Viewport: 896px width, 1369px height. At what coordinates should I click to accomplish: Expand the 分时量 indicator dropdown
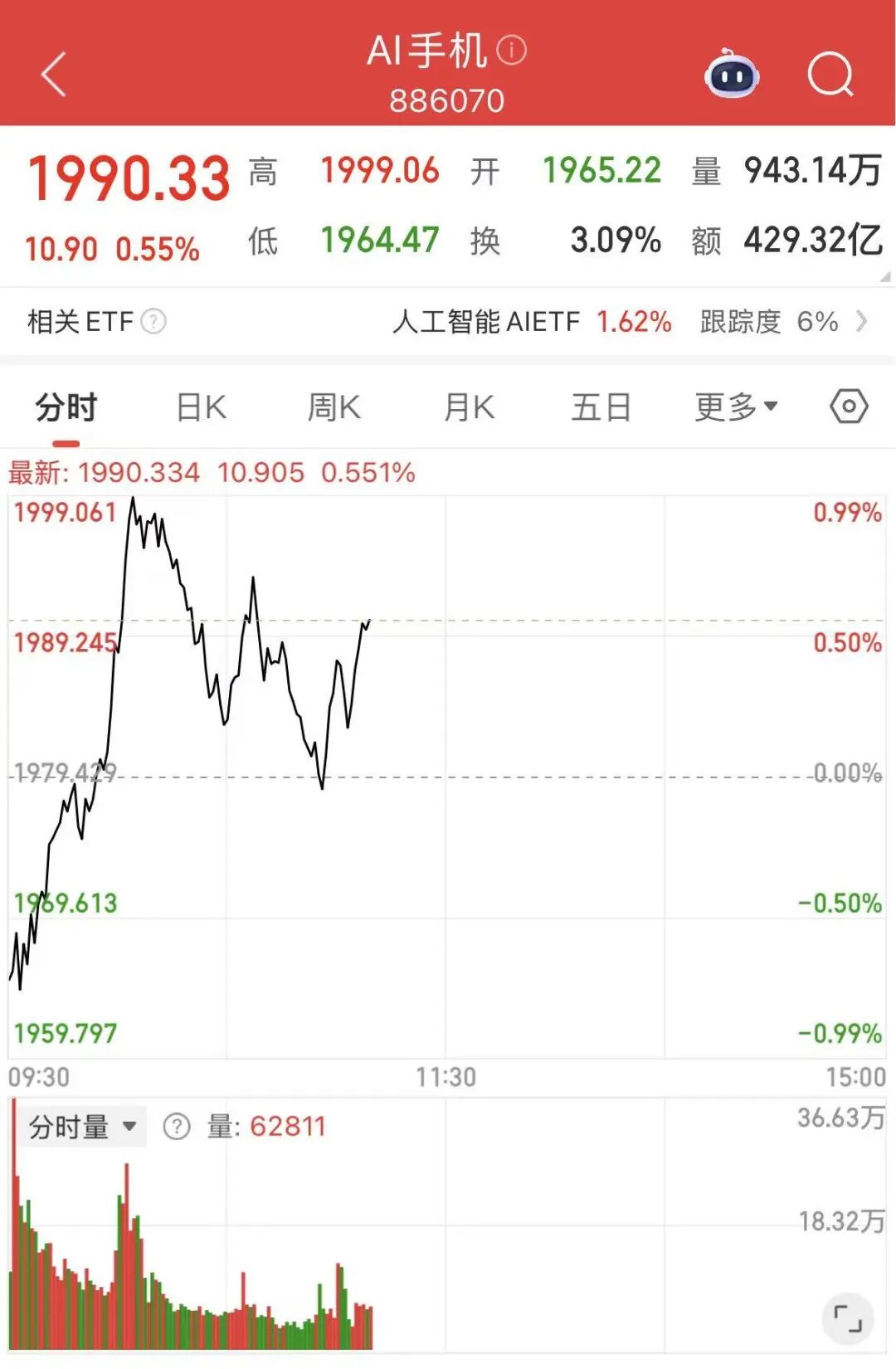coord(82,1127)
